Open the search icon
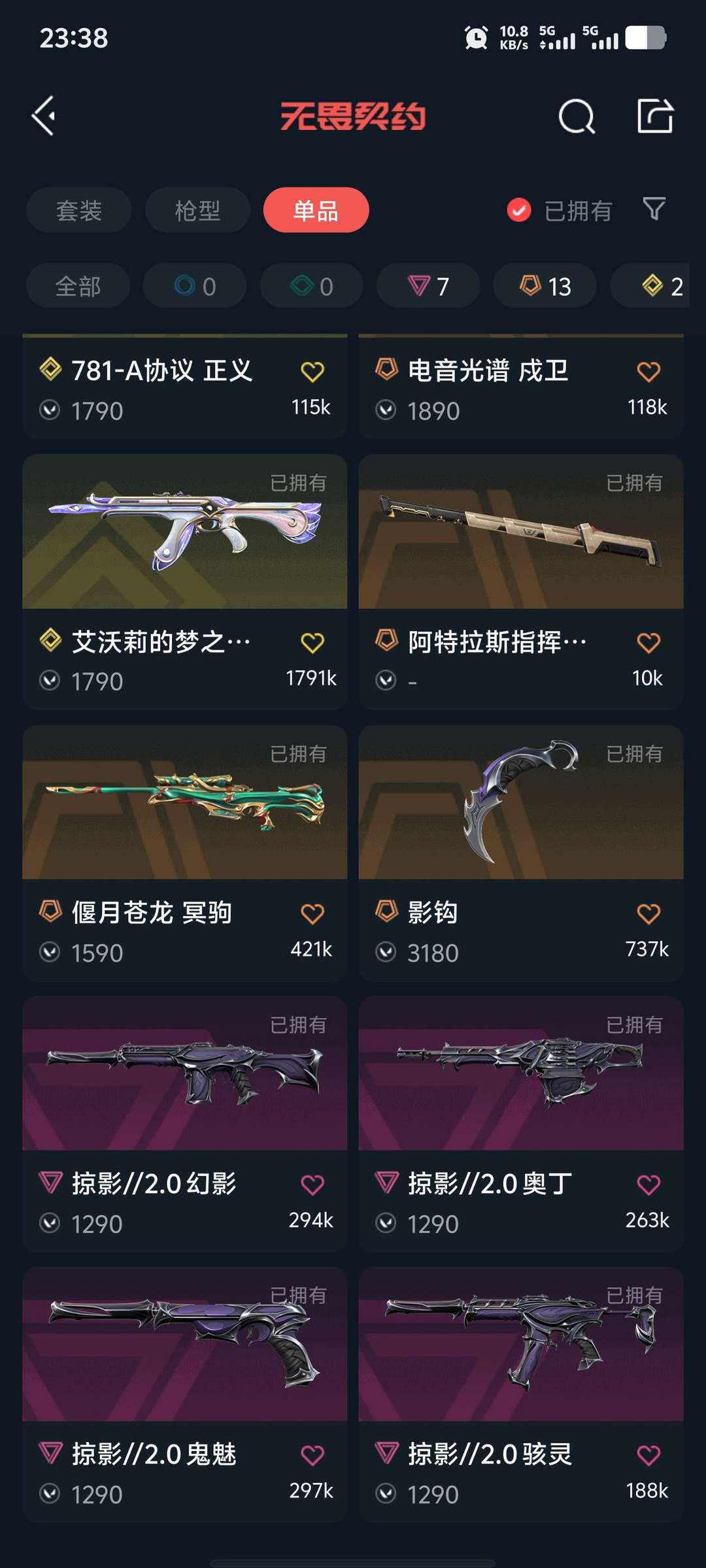Viewport: 706px width, 1568px height. pos(575,118)
